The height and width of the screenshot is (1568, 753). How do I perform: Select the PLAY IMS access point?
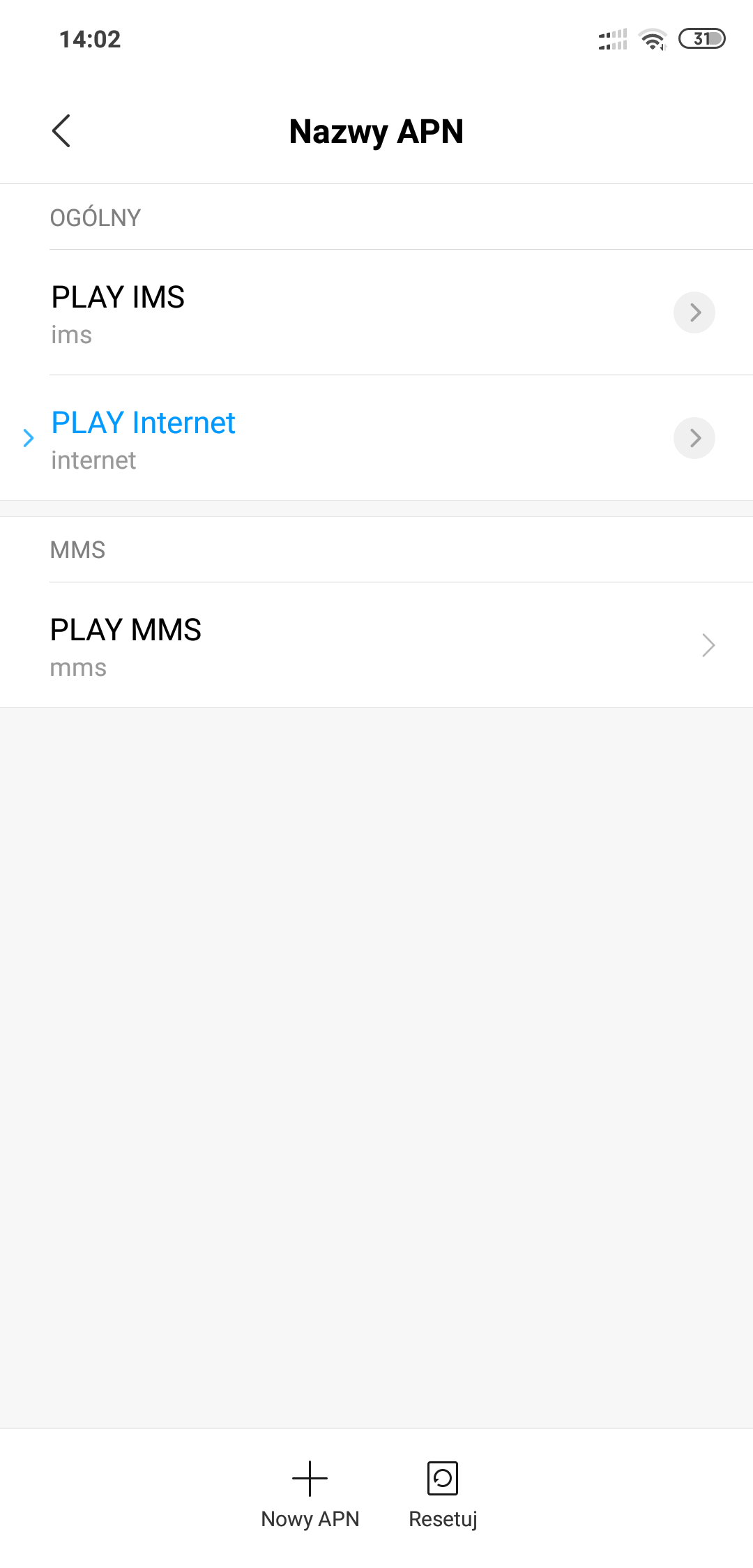[x=279, y=313]
